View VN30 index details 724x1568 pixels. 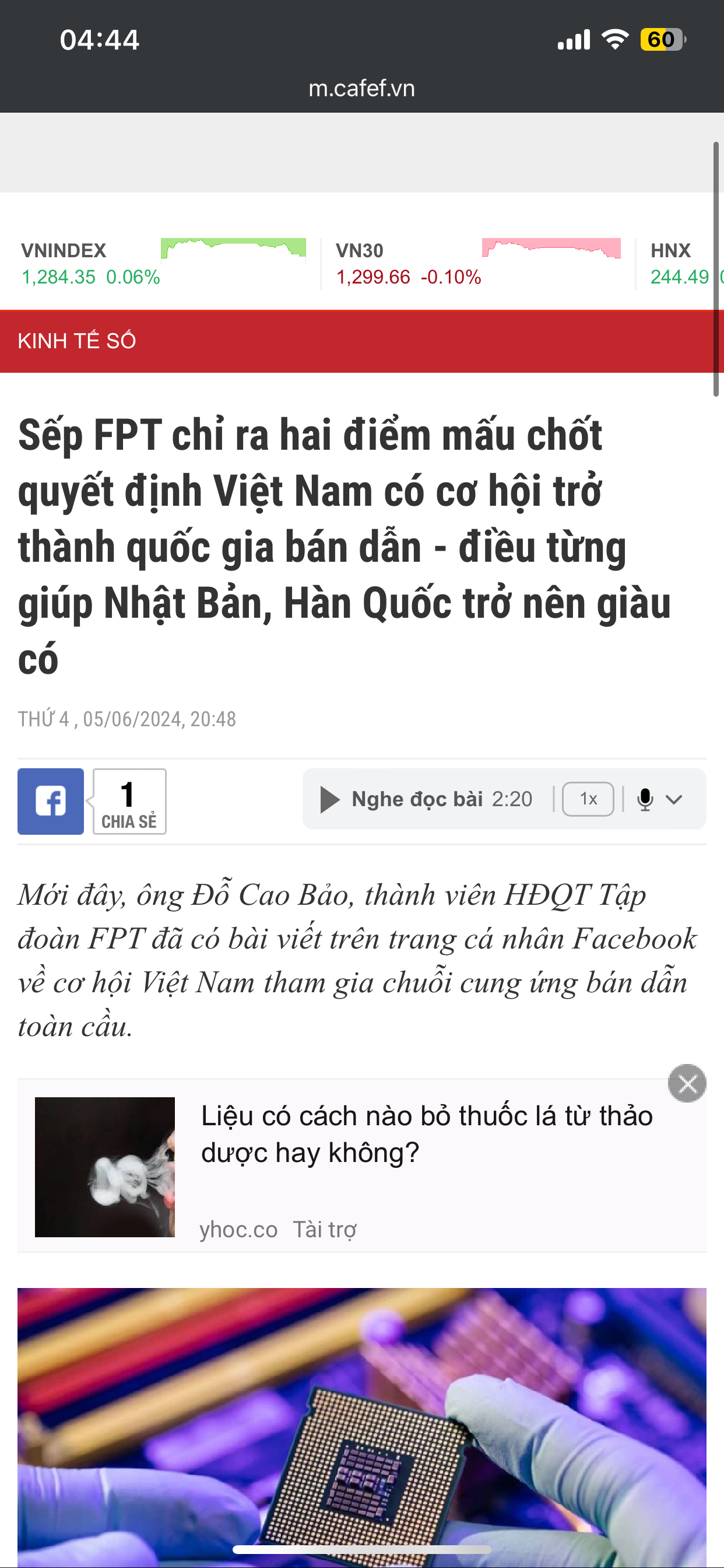tap(407, 264)
